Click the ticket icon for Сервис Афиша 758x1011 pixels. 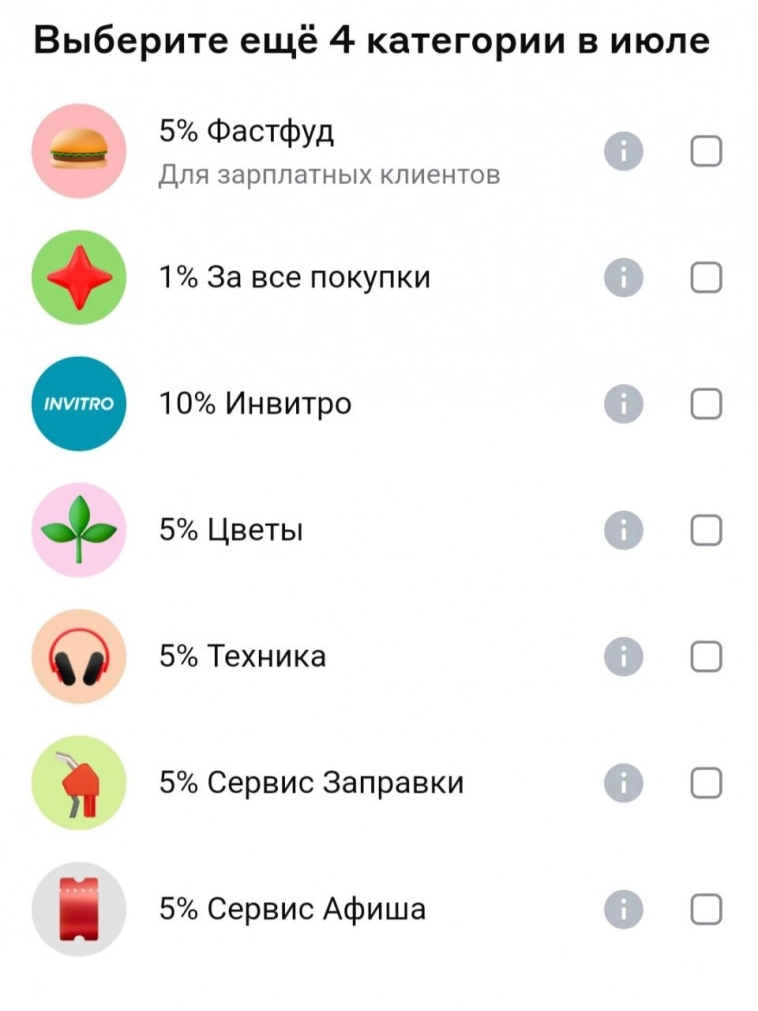[x=79, y=908]
